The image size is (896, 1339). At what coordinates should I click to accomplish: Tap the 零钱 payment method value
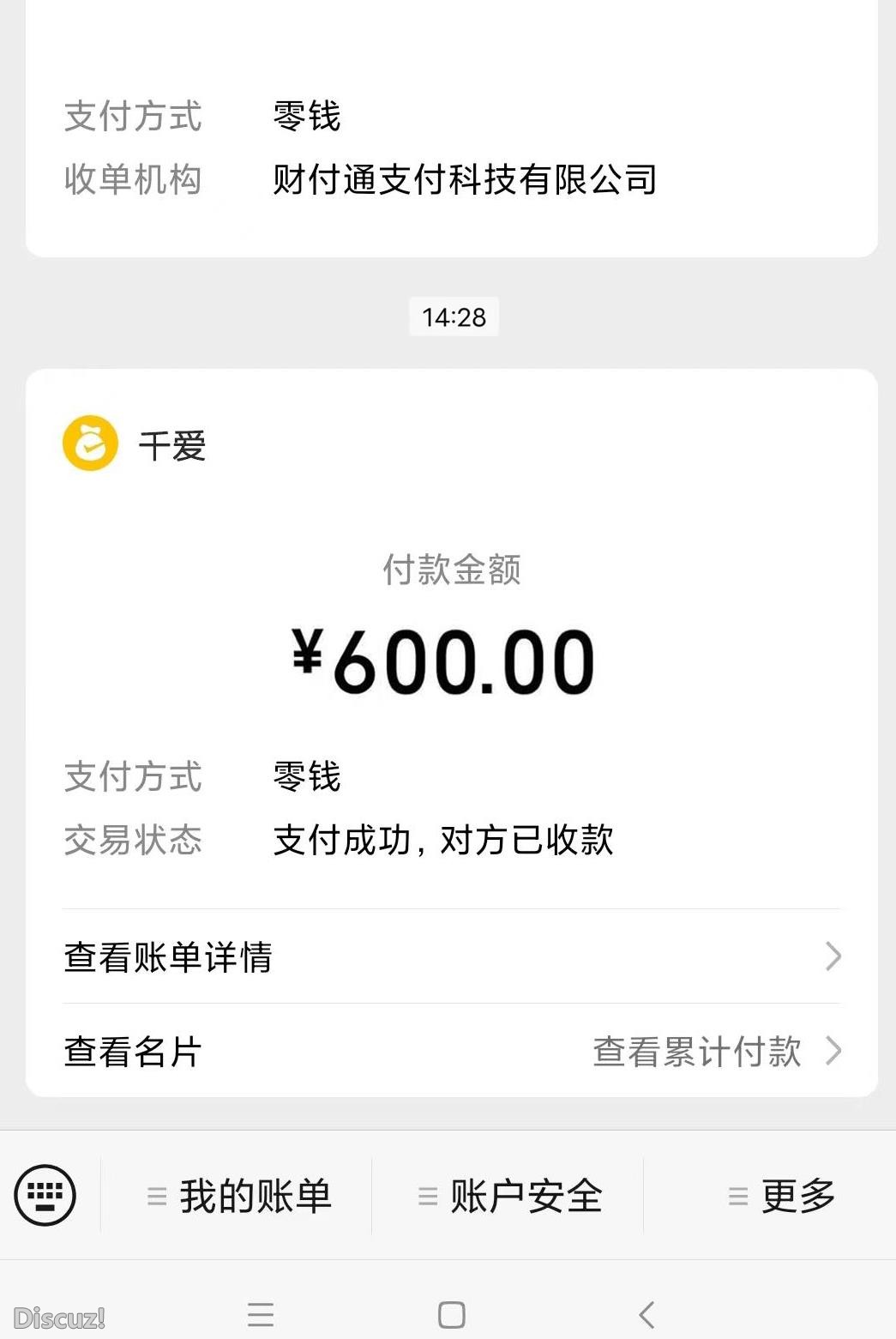pyautogui.click(x=306, y=777)
